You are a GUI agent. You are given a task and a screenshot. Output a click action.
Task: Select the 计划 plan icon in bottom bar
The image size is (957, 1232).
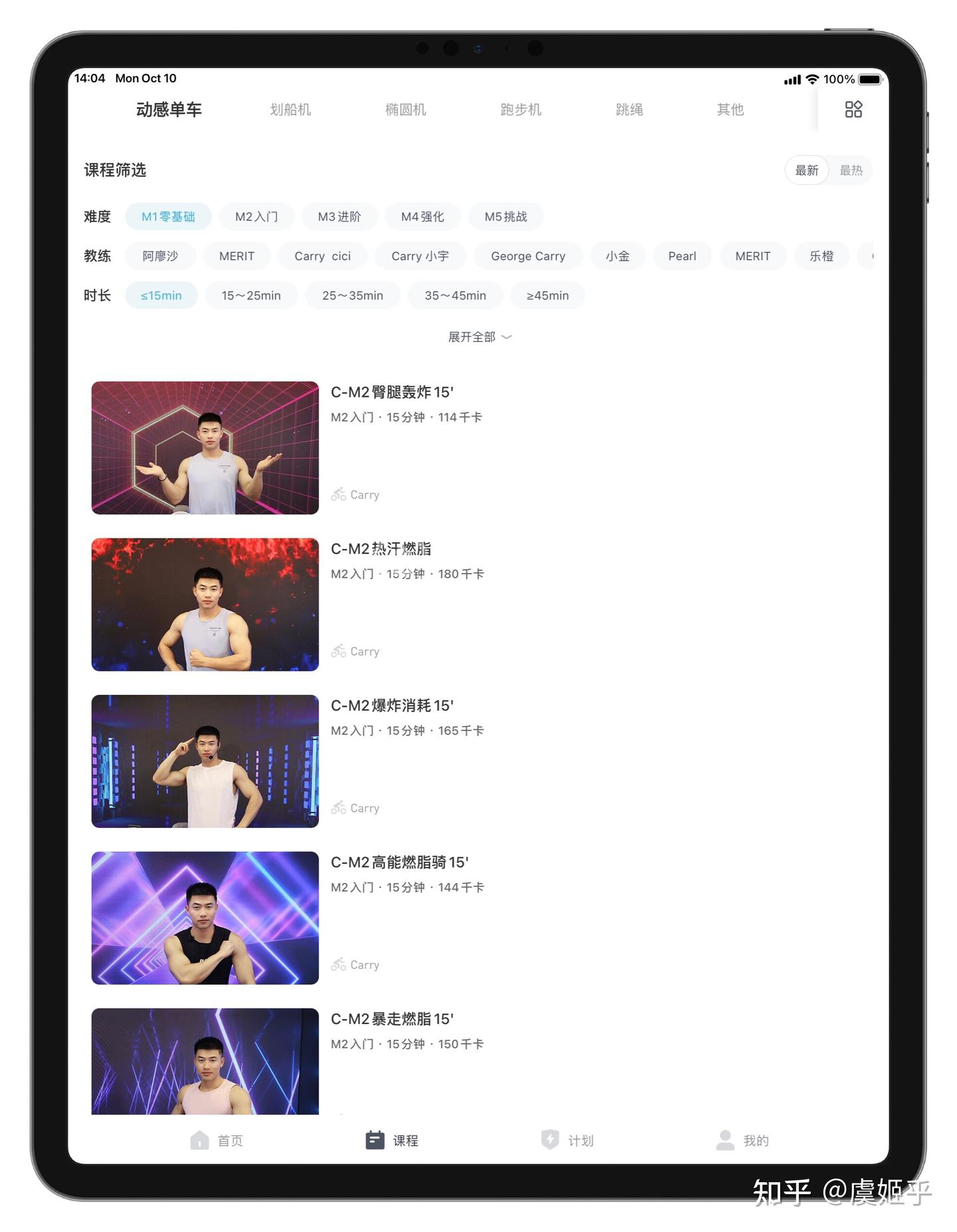click(550, 1140)
